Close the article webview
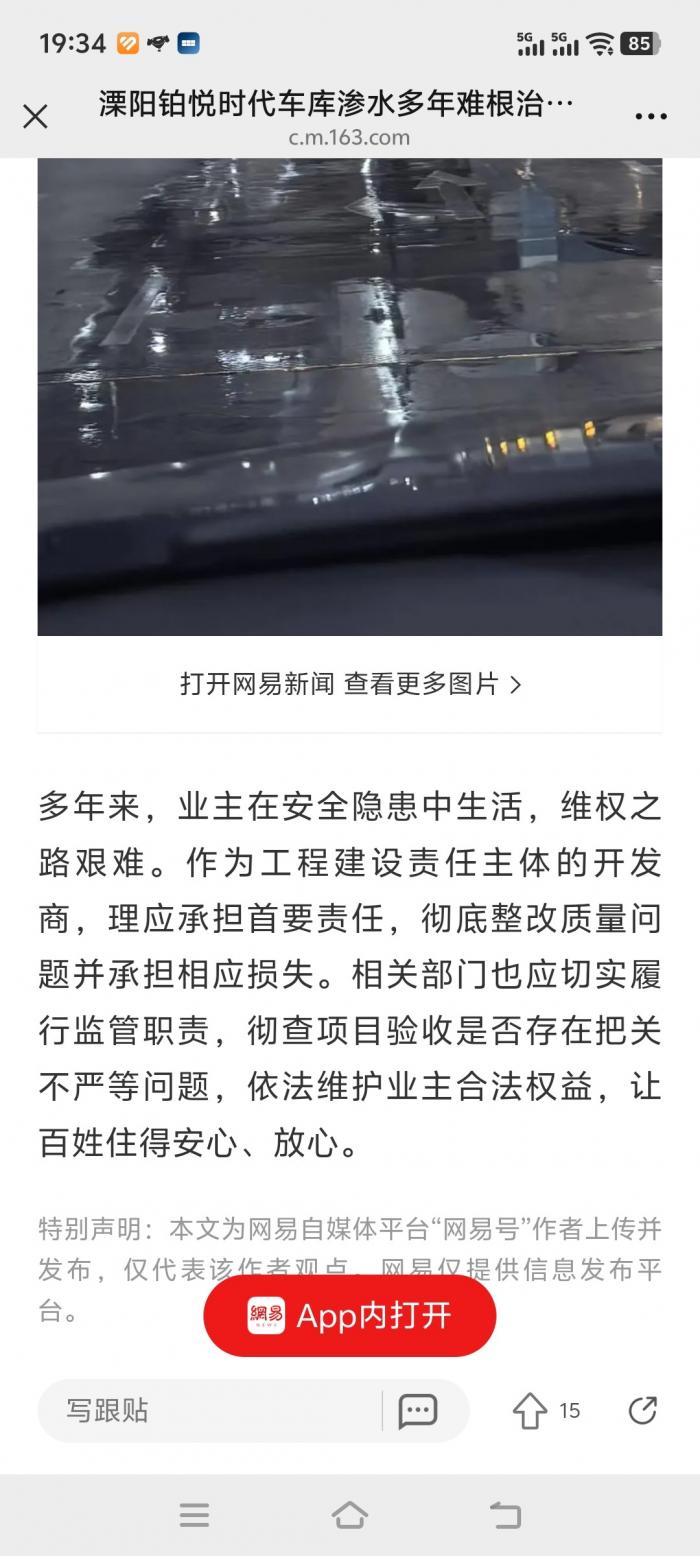Viewport: 700px width, 1556px height. pos(35,116)
